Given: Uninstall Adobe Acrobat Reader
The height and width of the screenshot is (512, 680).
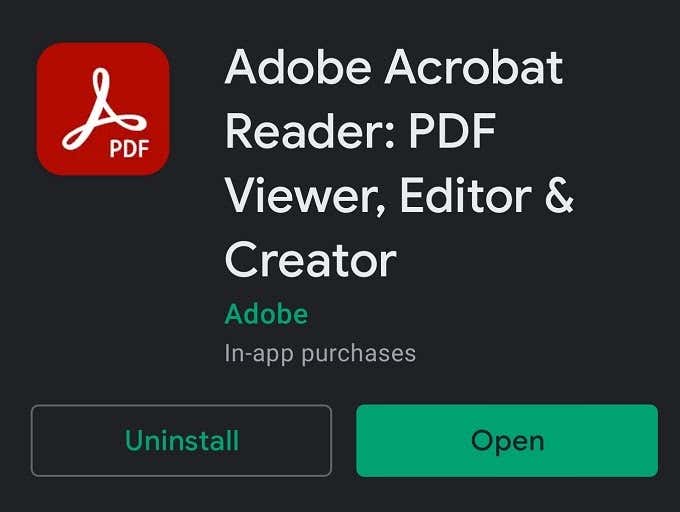Looking at the screenshot, I should (181, 440).
